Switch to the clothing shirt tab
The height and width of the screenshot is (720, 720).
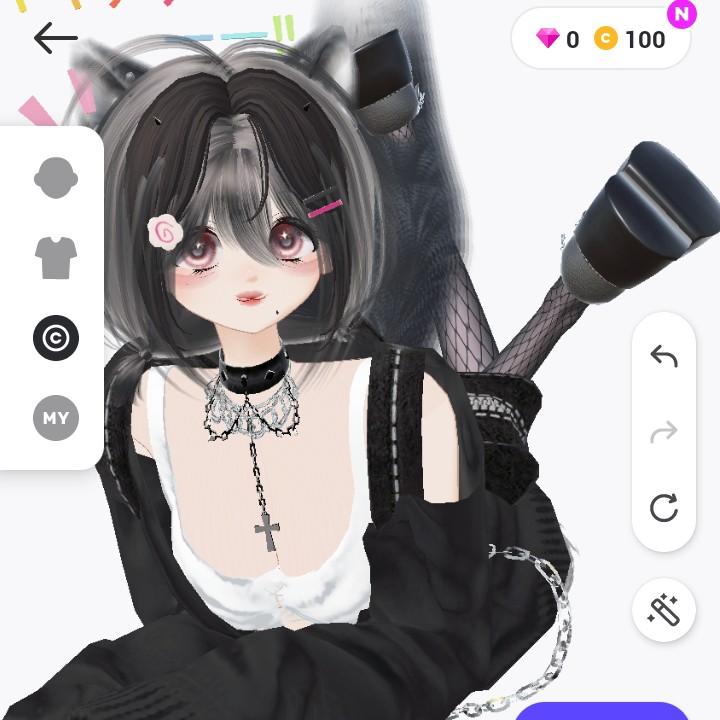(56, 258)
